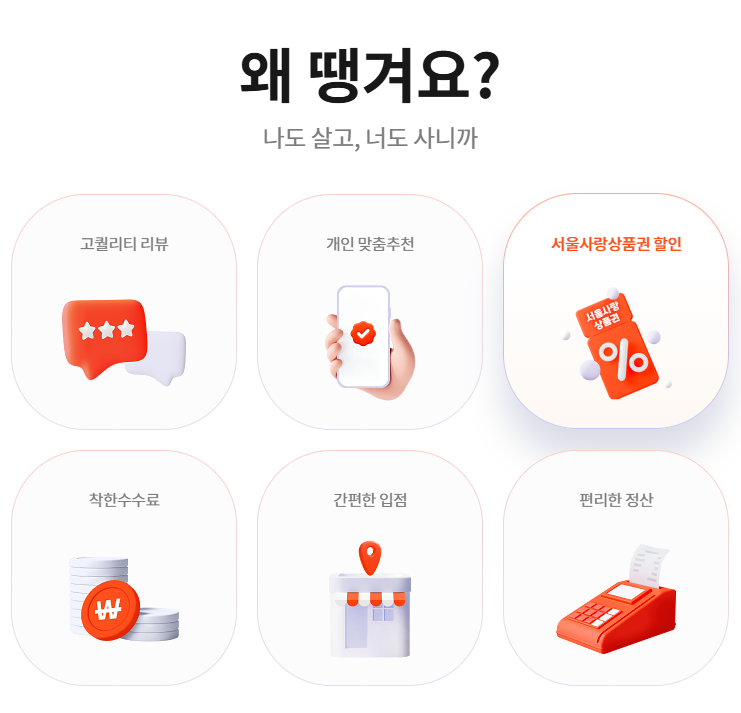Open the 간편한 입점 card
741x713 pixels.
point(370,567)
